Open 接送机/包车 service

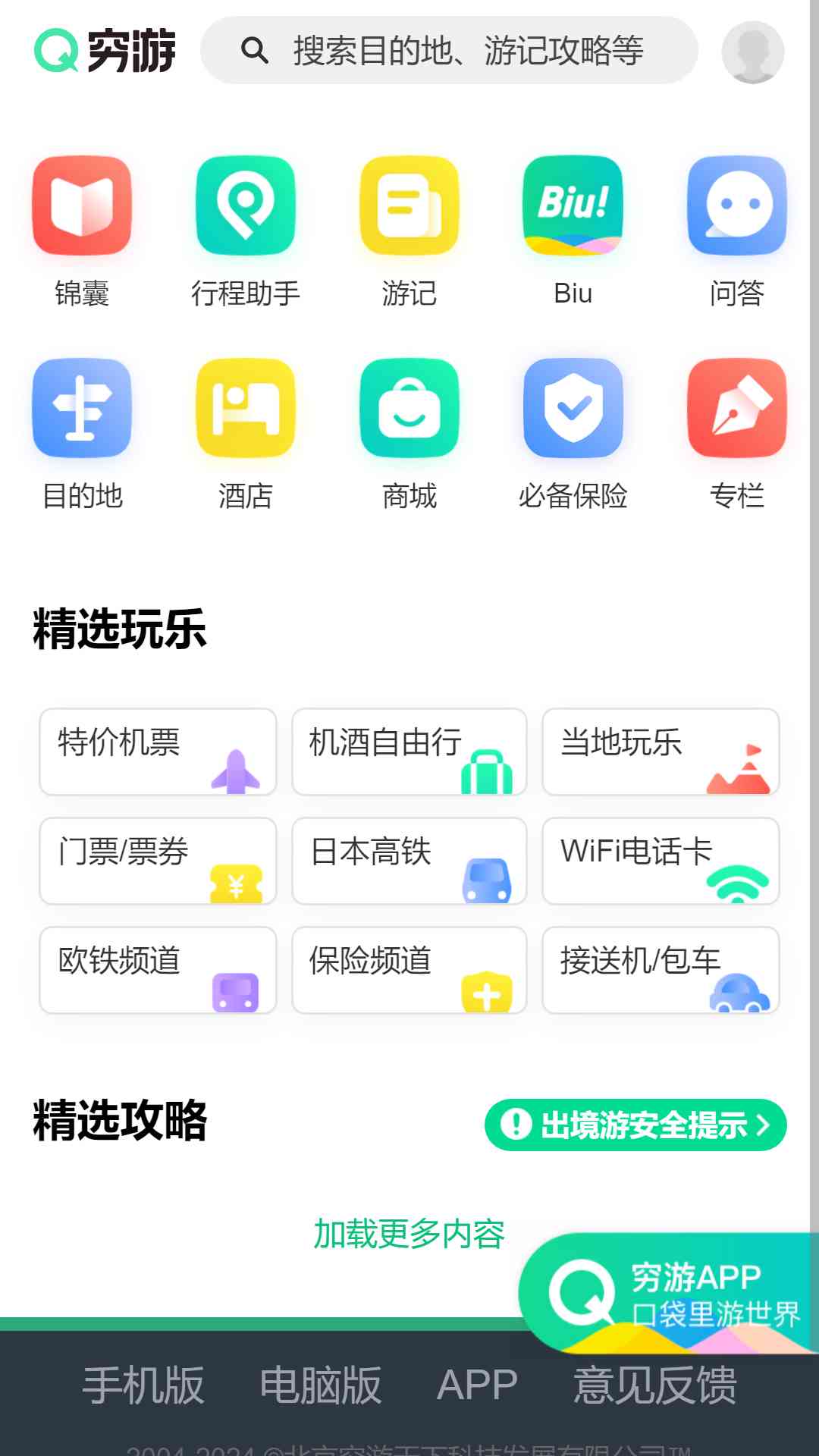661,970
